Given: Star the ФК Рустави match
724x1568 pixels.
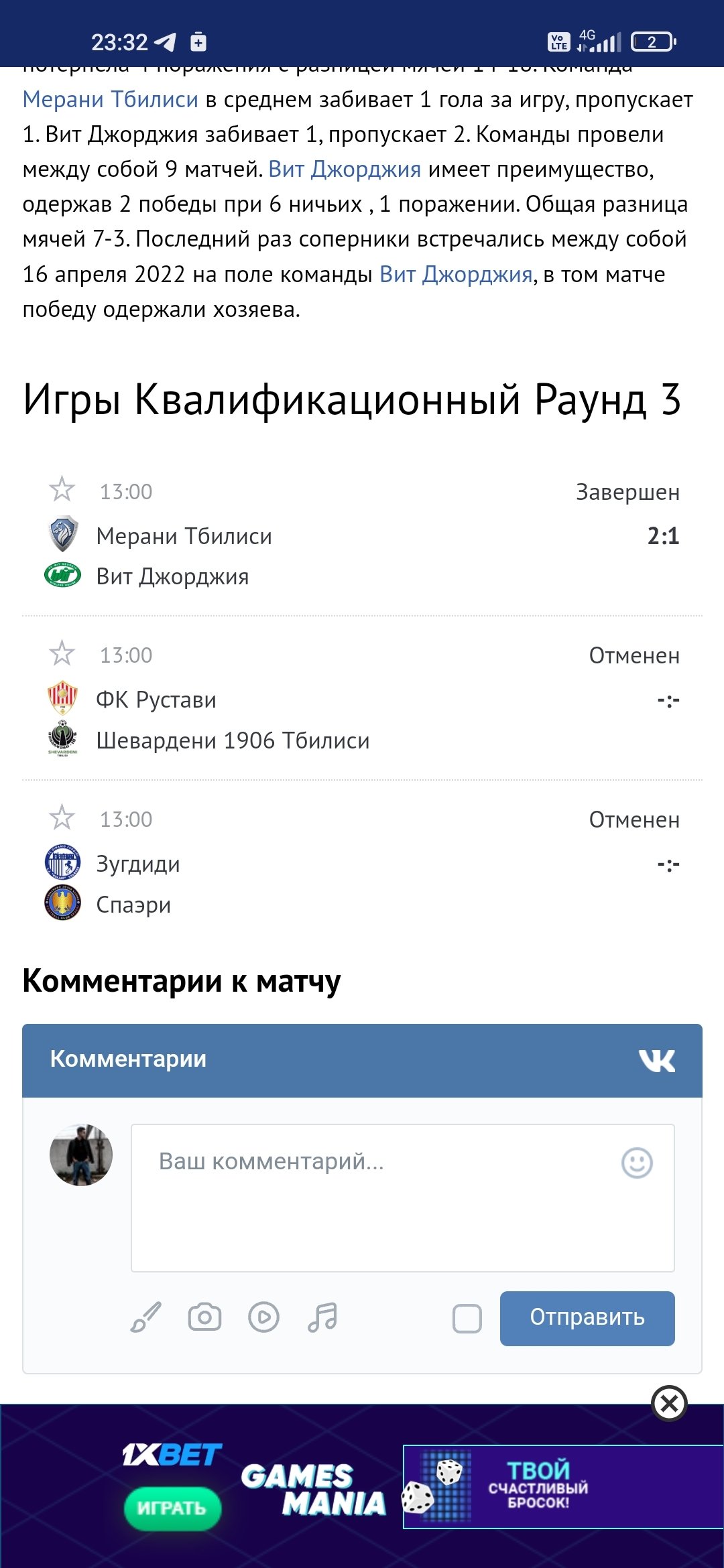Looking at the screenshot, I should [x=62, y=653].
